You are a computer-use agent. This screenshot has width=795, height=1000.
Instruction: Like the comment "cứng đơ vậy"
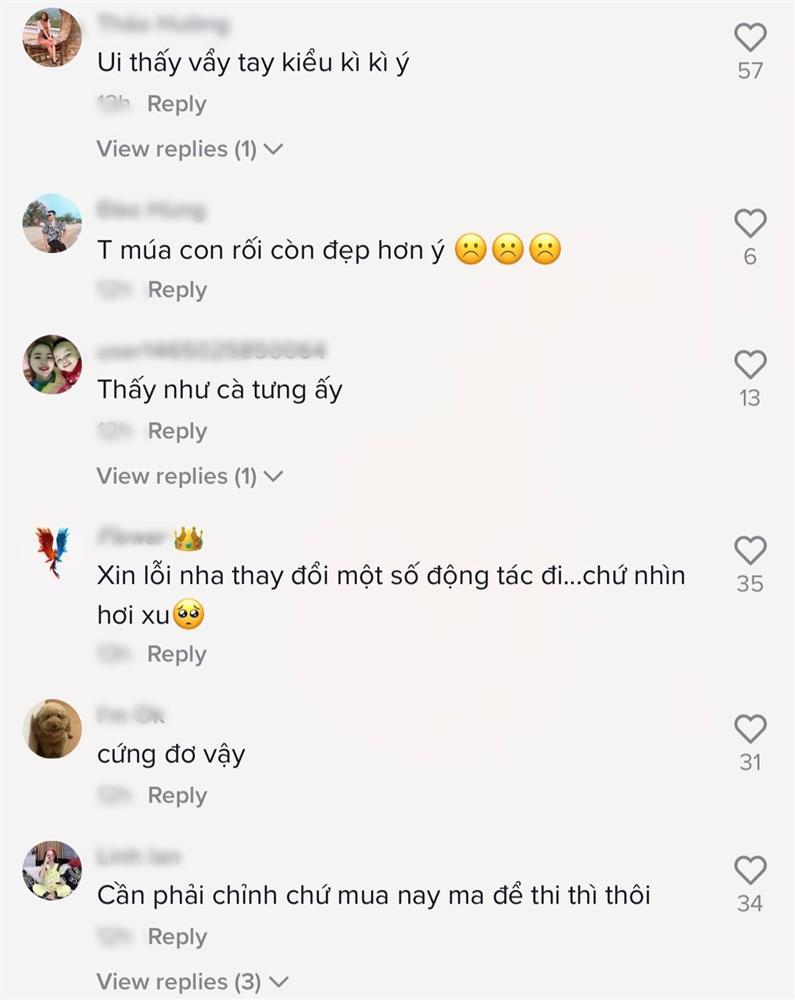[750, 729]
